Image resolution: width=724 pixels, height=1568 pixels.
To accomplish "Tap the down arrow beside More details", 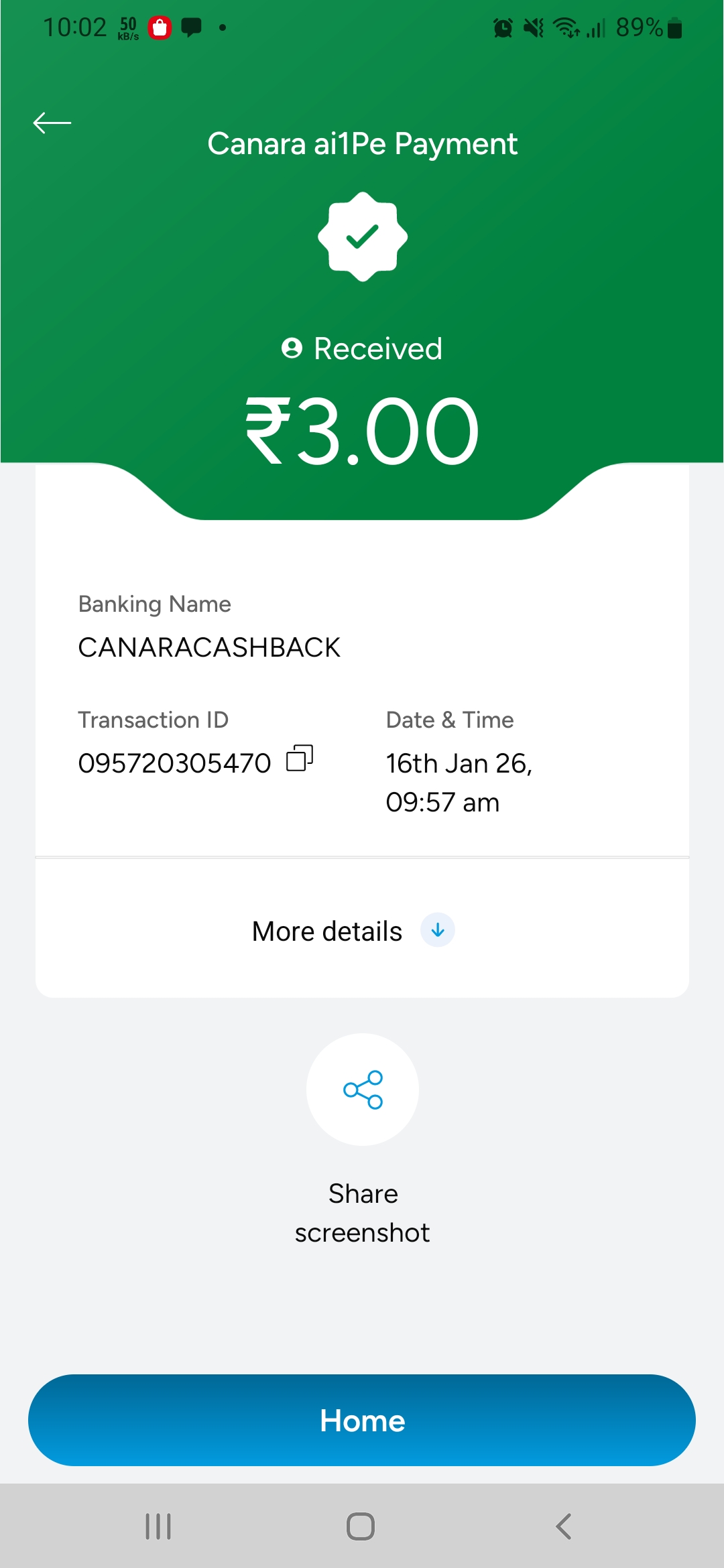I will tap(437, 930).
